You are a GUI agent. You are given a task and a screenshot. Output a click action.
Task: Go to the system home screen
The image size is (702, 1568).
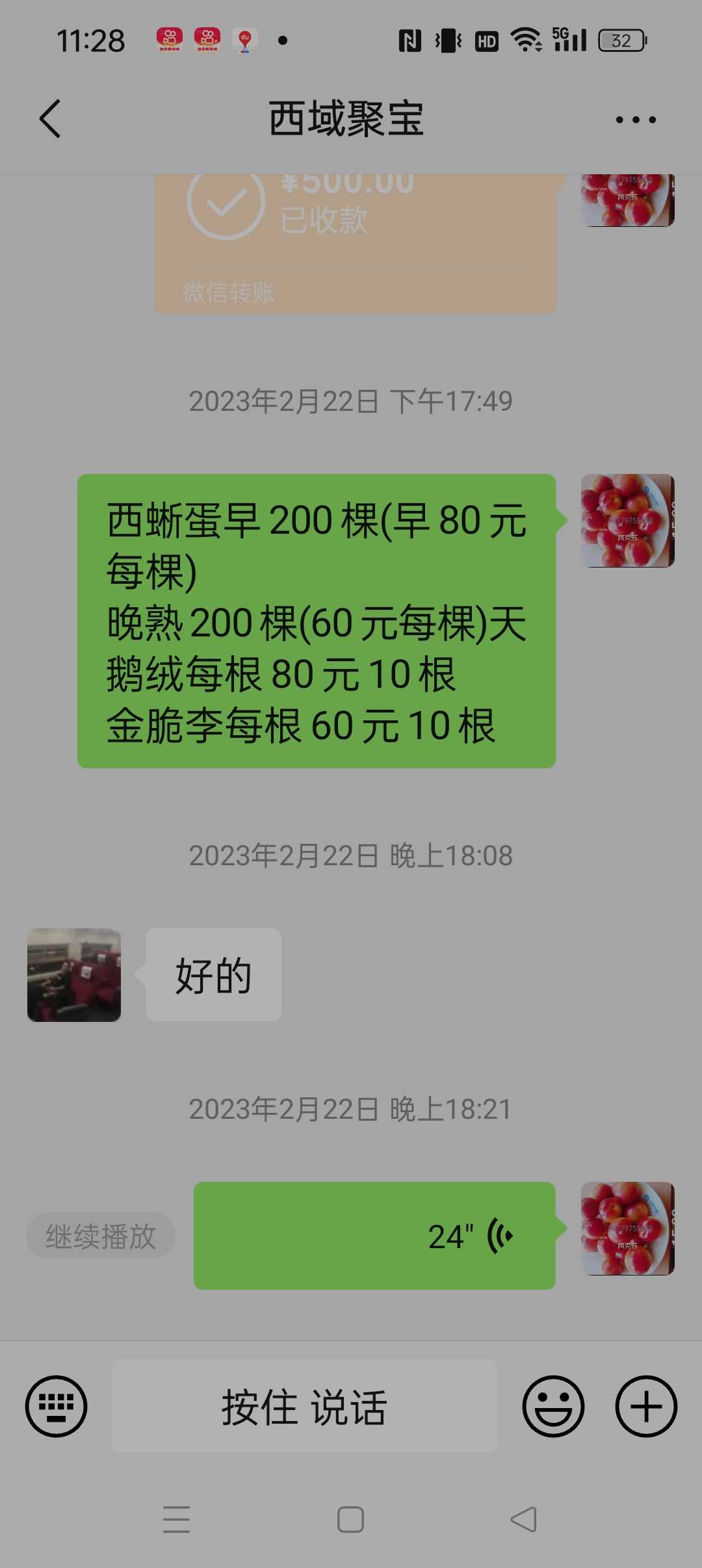[351, 1520]
